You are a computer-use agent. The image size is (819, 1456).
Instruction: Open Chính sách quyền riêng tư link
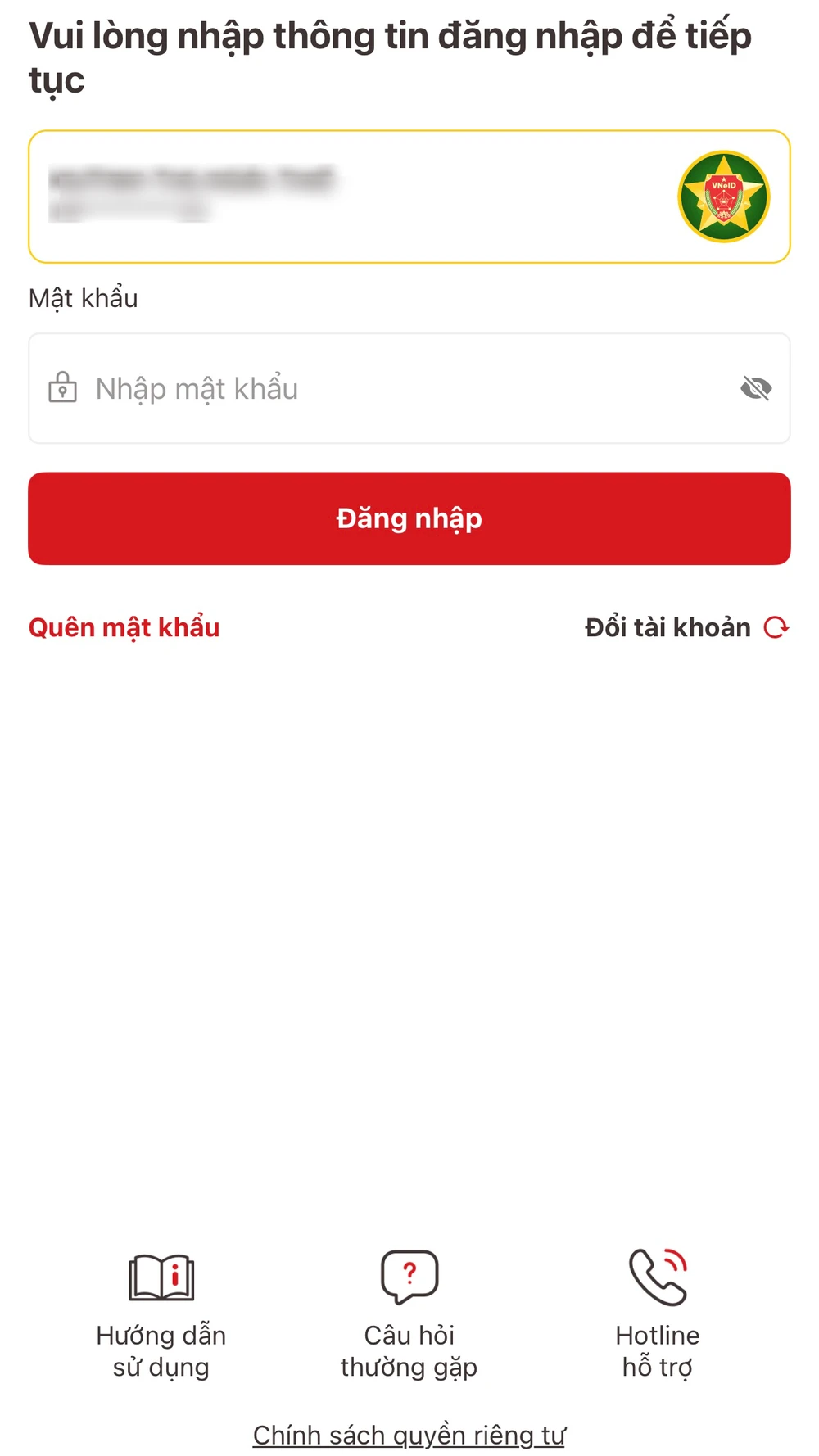coord(409,1435)
